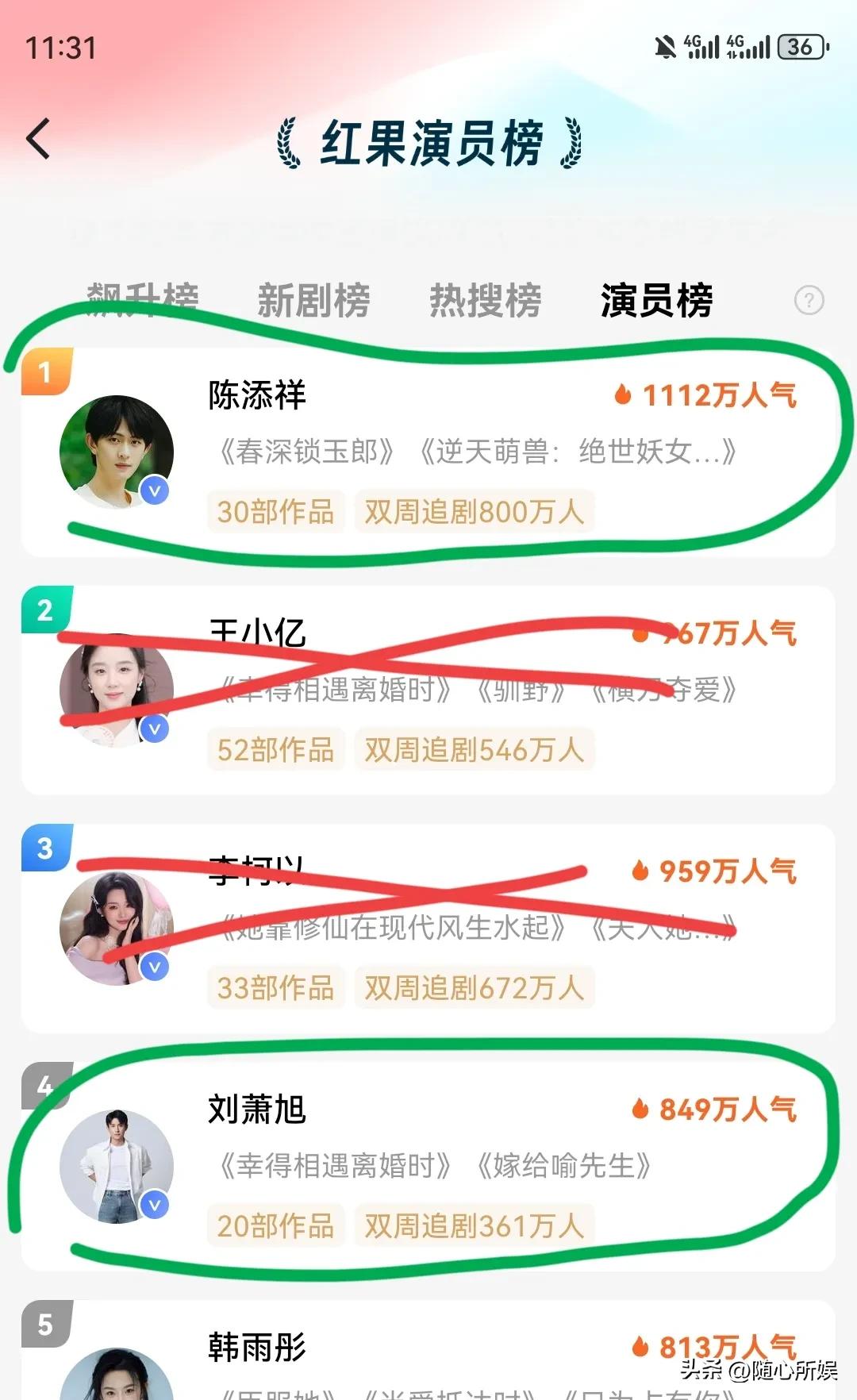The height and width of the screenshot is (1400, 857).
Task: Open 陈添祥's actor entry
Action: click(x=428, y=452)
